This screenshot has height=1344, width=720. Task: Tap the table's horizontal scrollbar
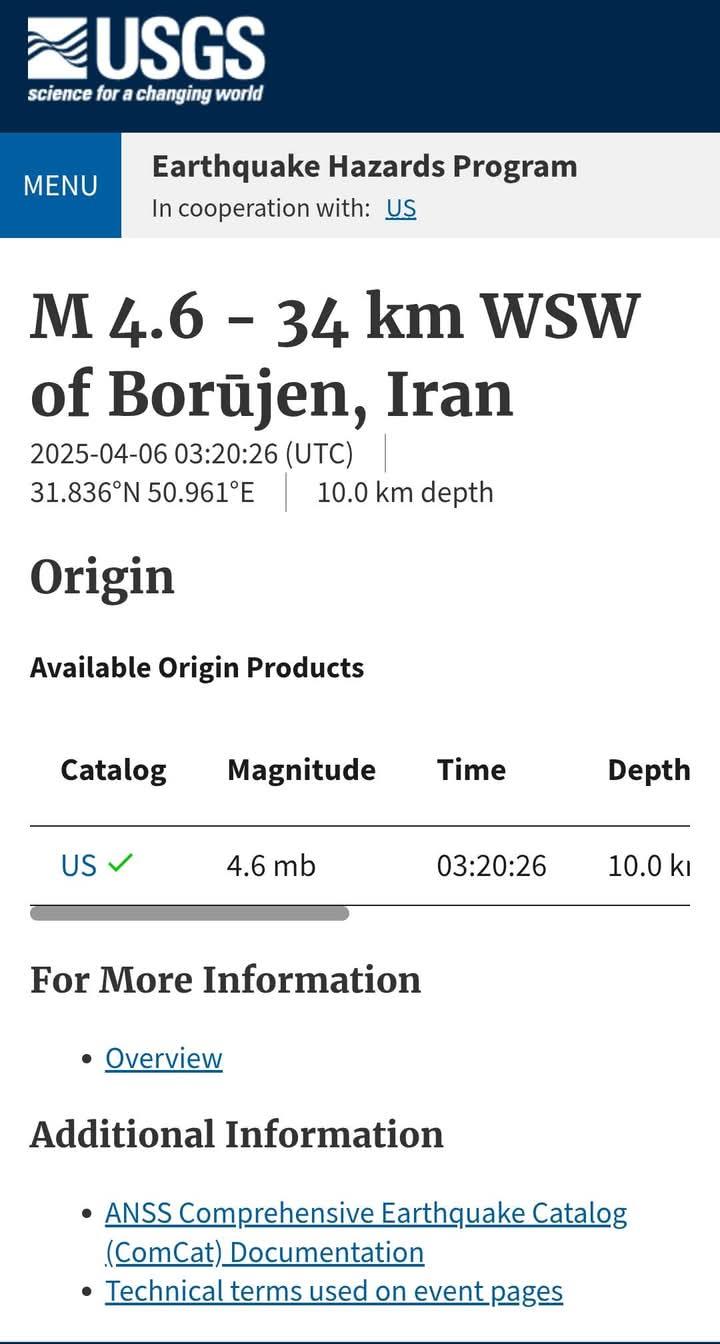[x=190, y=913]
